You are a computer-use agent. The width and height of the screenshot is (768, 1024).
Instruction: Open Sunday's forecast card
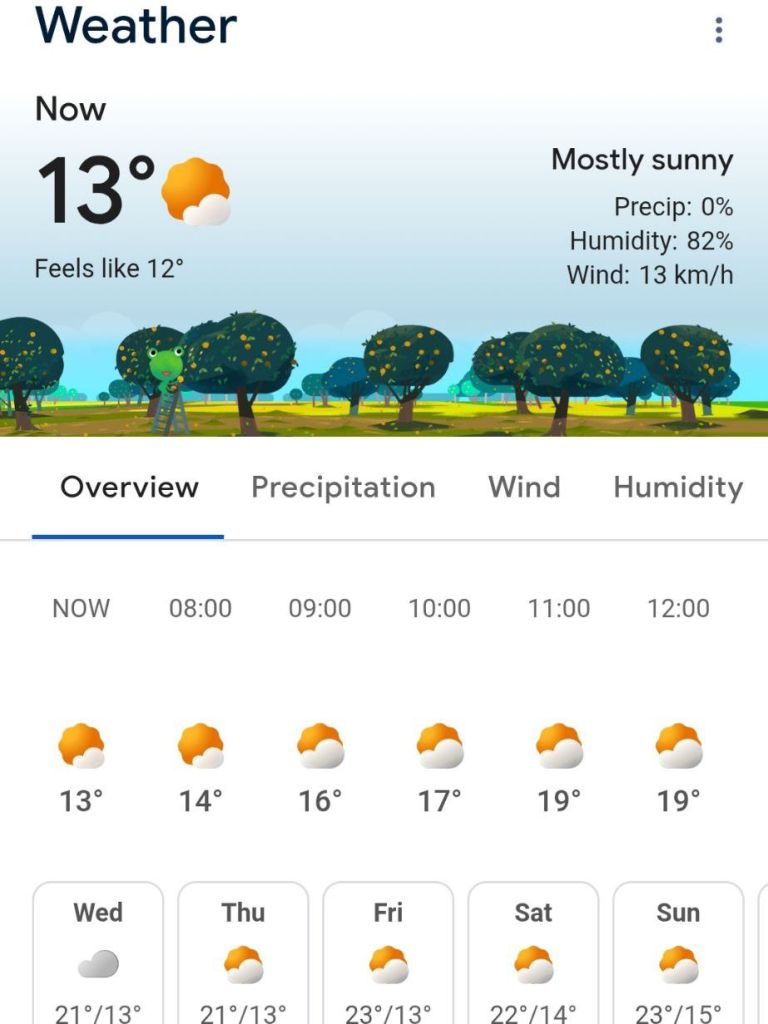pyautogui.click(x=678, y=955)
